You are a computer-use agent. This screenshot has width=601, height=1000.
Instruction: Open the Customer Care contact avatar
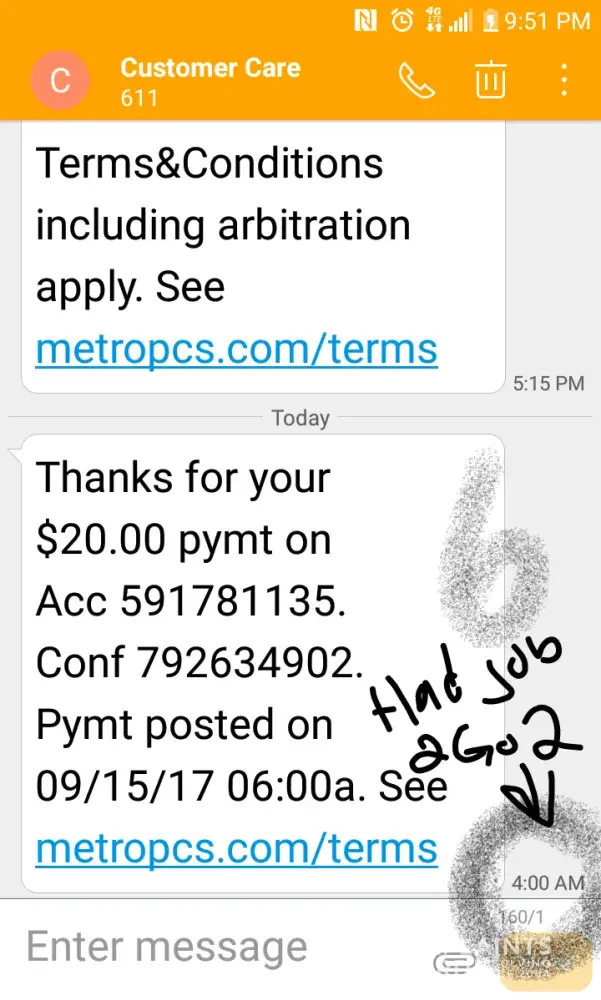pyautogui.click(x=60, y=81)
